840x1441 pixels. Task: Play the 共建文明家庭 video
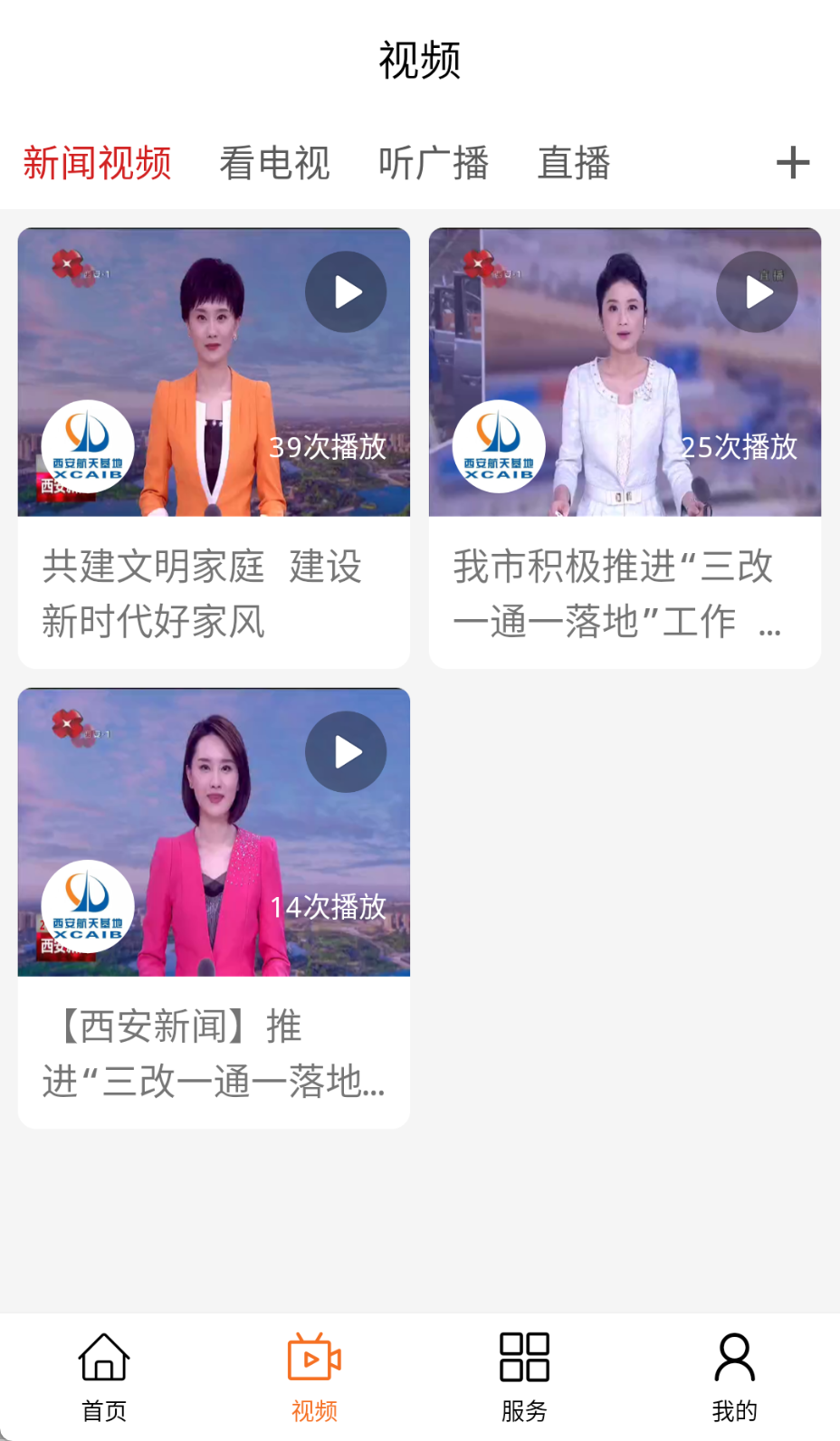pyautogui.click(x=345, y=291)
